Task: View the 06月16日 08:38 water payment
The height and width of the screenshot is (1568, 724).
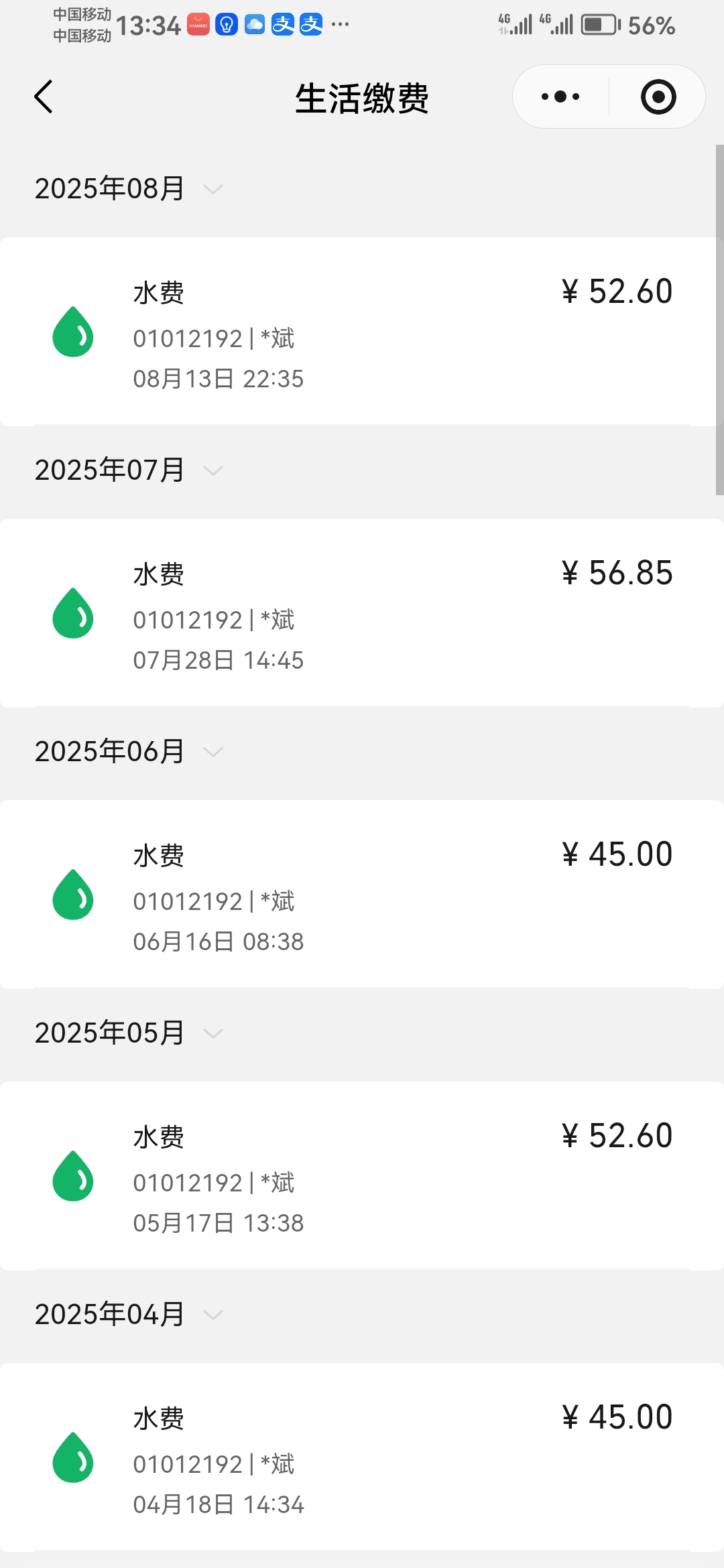Action: tap(362, 895)
